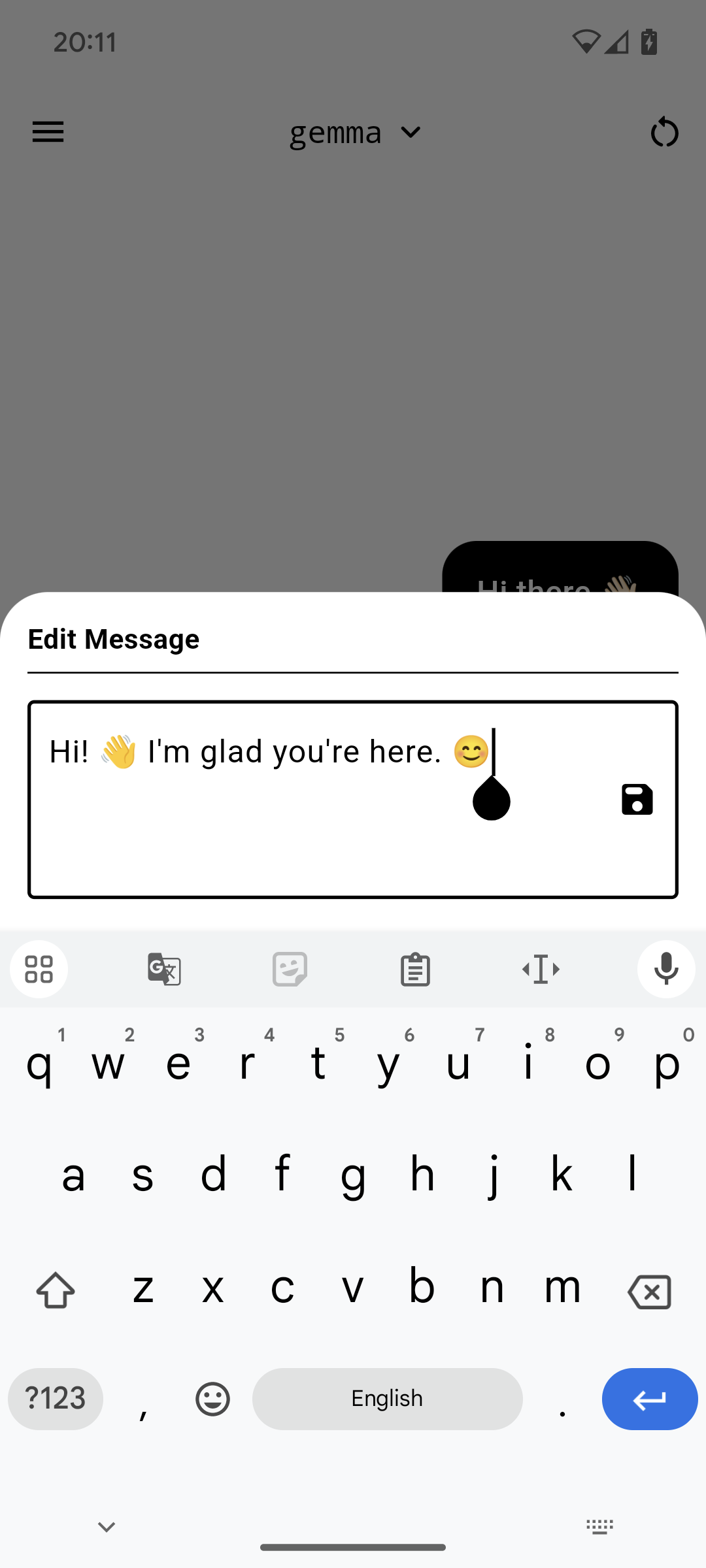Open the keyboard tools grid
Image resolution: width=706 pixels, height=1568 pixels.
click(x=39, y=969)
